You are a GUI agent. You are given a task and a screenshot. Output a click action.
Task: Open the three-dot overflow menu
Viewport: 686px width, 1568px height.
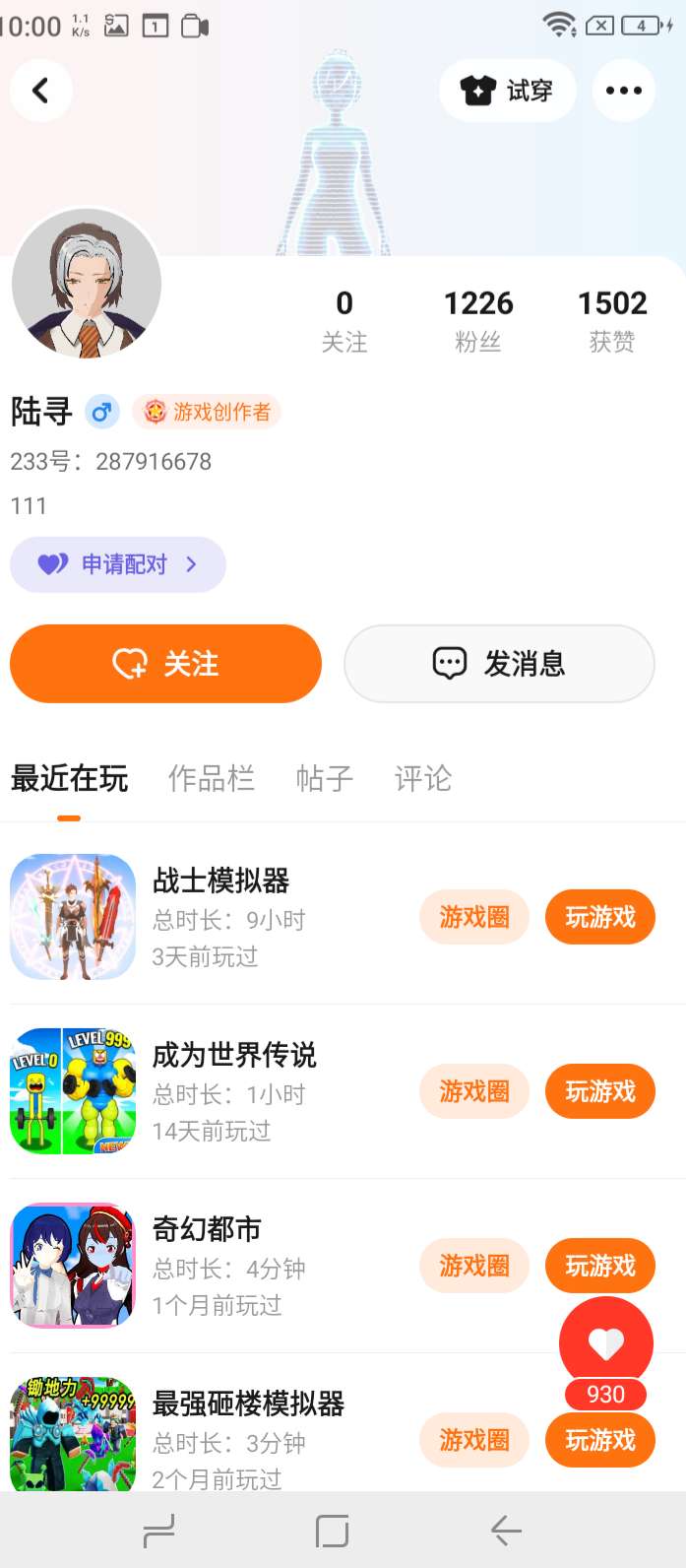click(623, 91)
